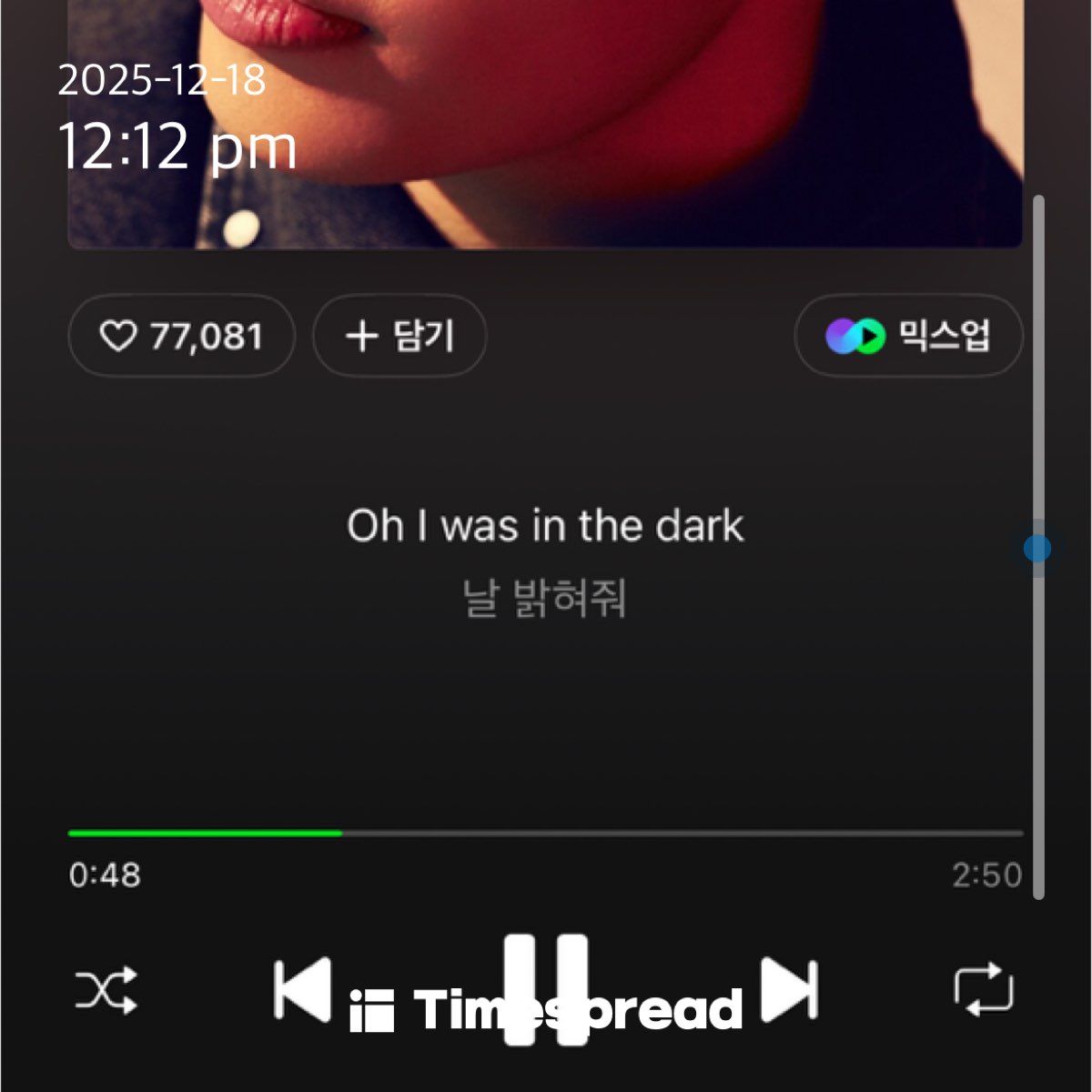Viewport: 1092px width, 1092px height.
Task: Skip to the next track
Action: tap(789, 989)
